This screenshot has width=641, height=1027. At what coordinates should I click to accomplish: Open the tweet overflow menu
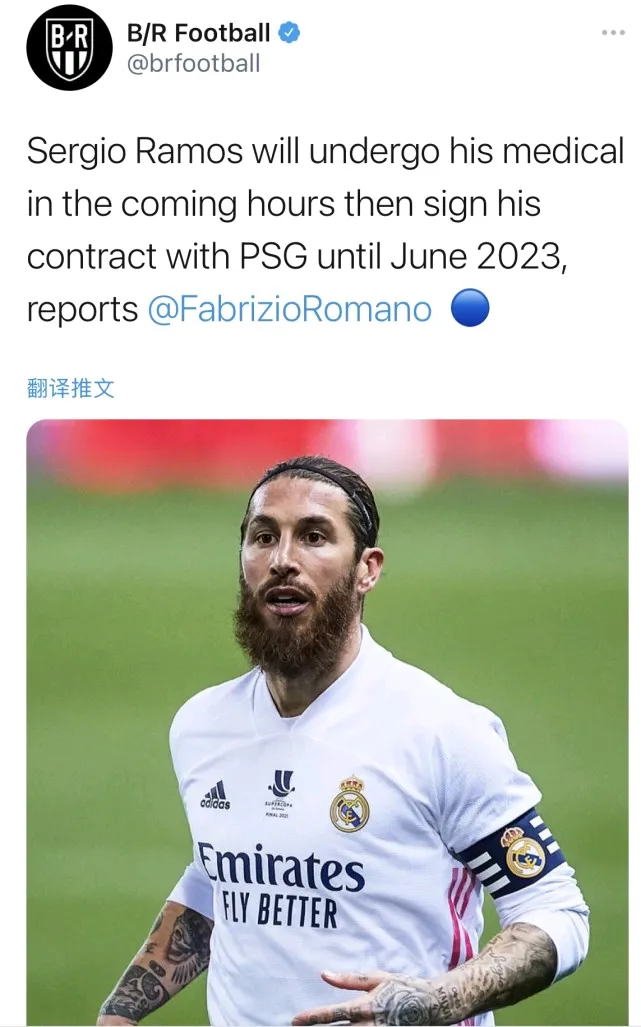(x=612, y=33)
